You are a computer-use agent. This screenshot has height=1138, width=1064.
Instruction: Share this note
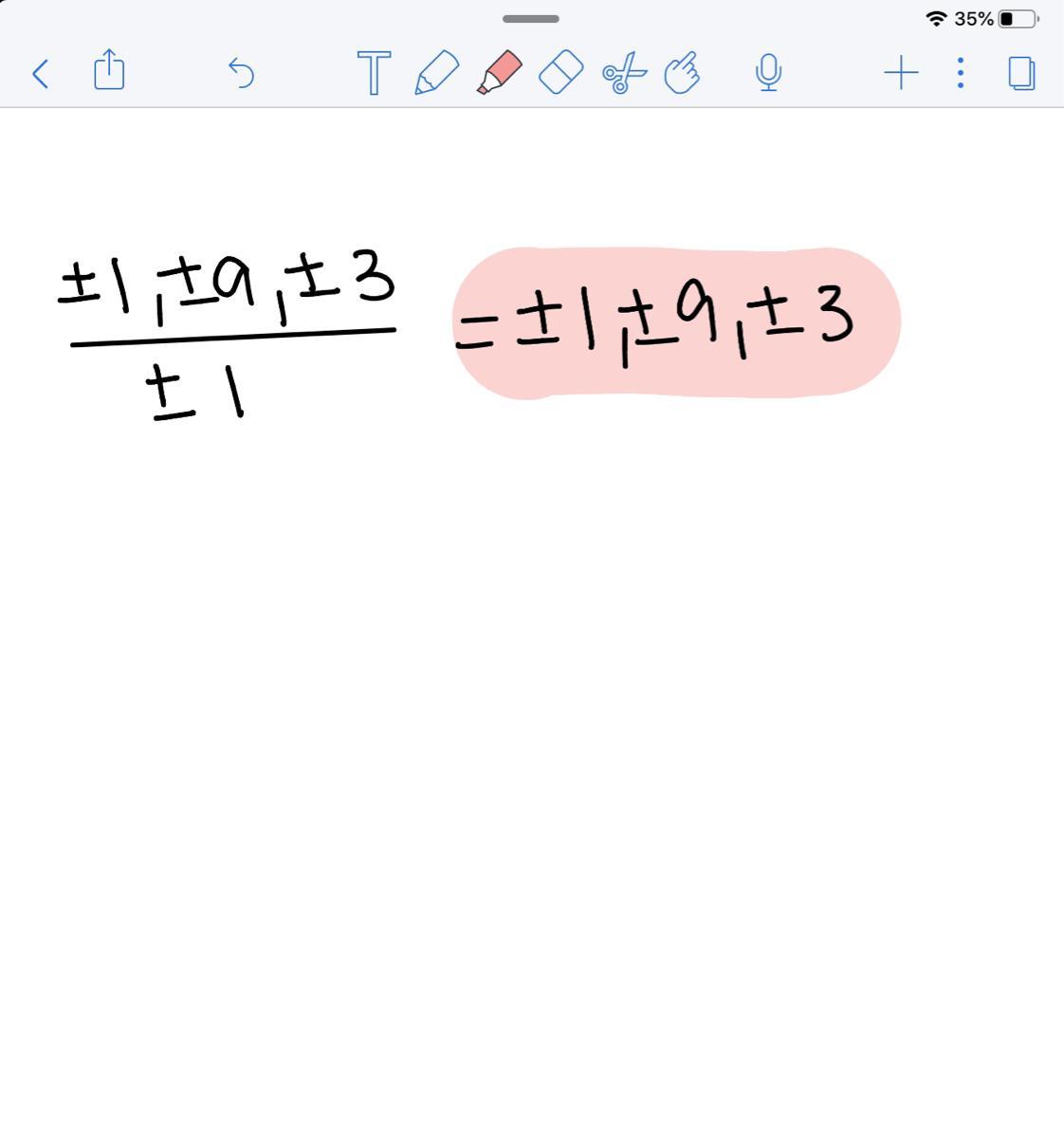109,71
